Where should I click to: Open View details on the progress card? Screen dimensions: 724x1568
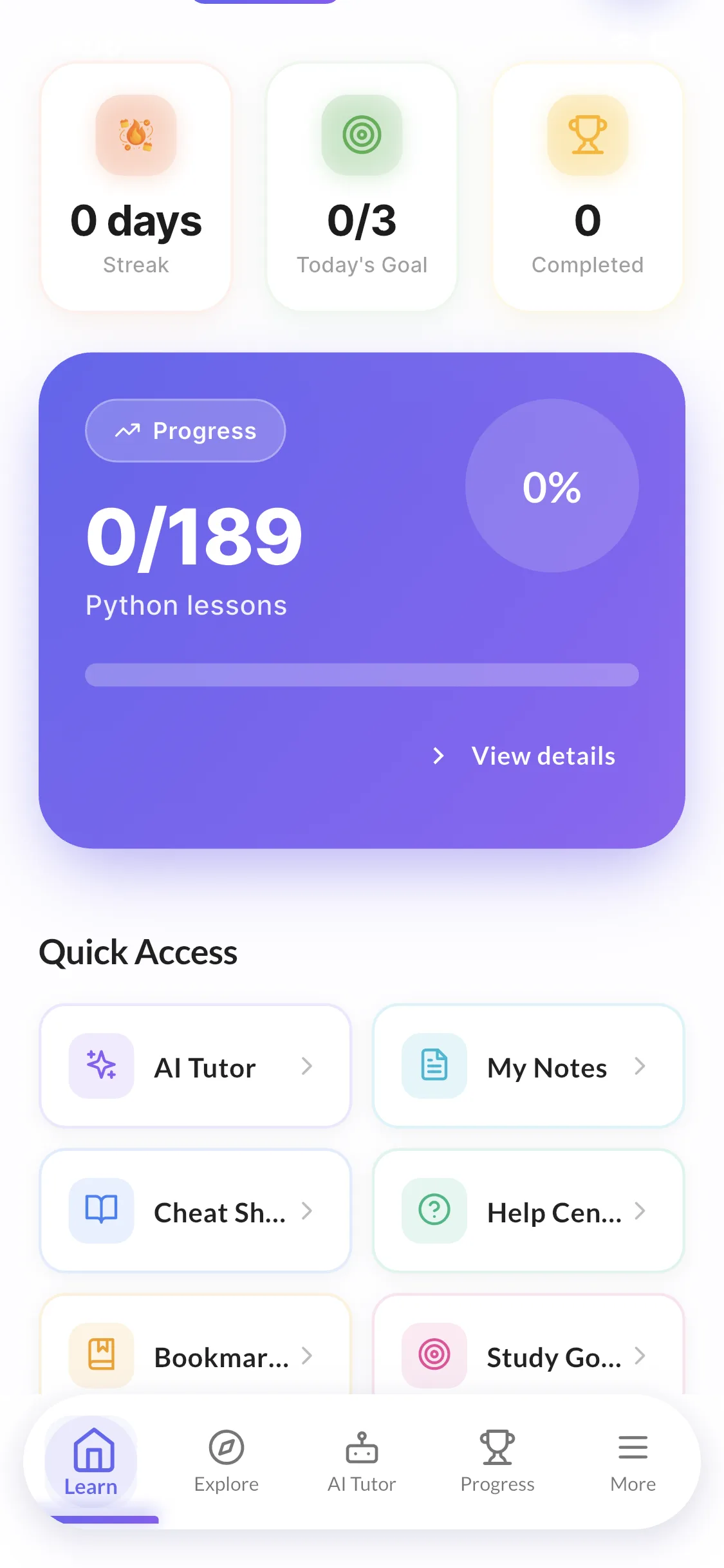coord(523,756)
